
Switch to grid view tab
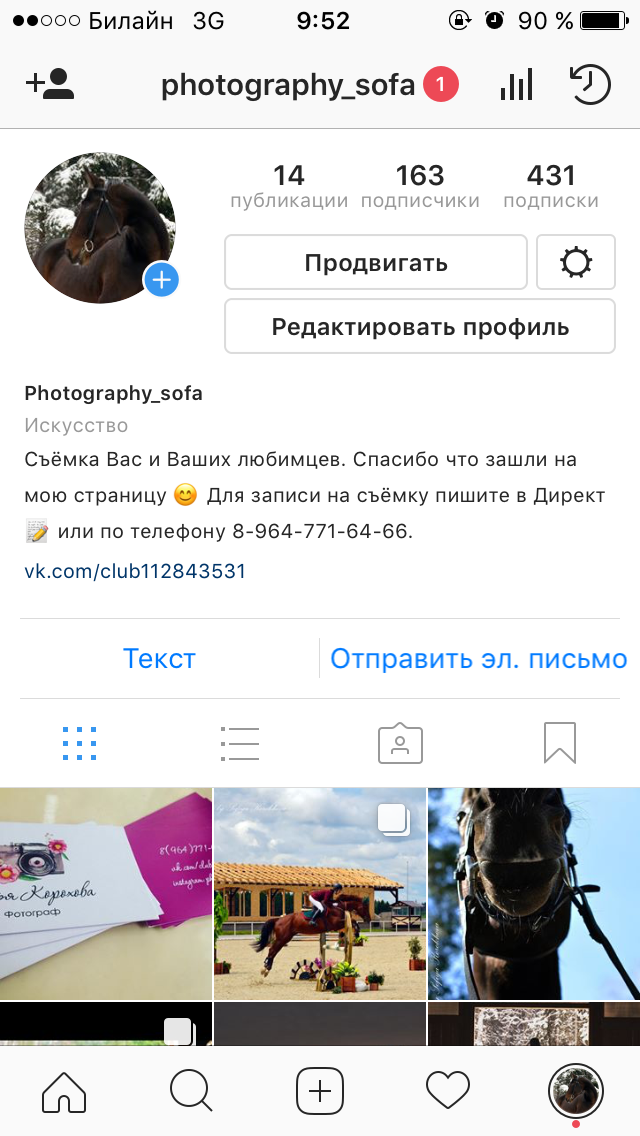tap(80, 743)
